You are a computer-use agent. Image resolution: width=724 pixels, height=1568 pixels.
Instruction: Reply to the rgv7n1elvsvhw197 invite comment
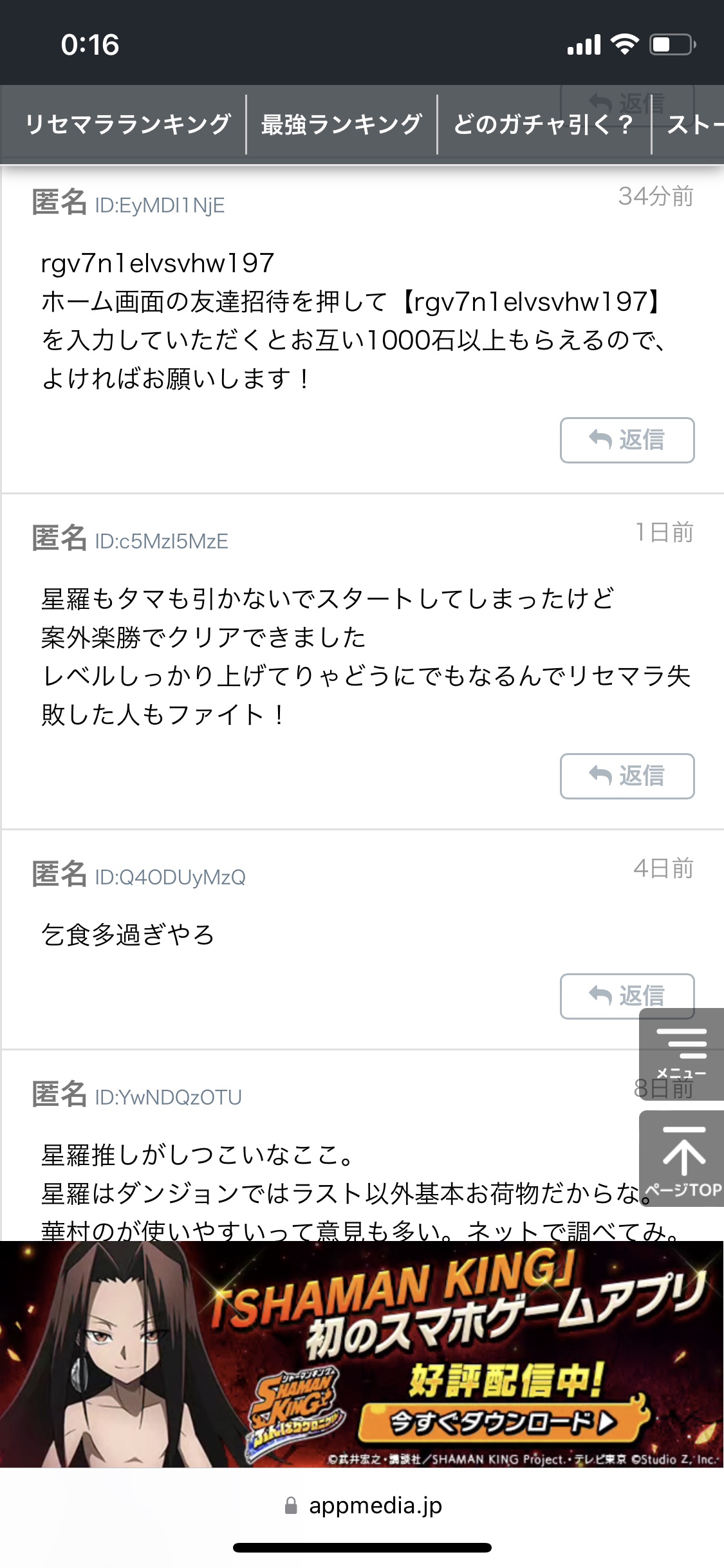627,440
